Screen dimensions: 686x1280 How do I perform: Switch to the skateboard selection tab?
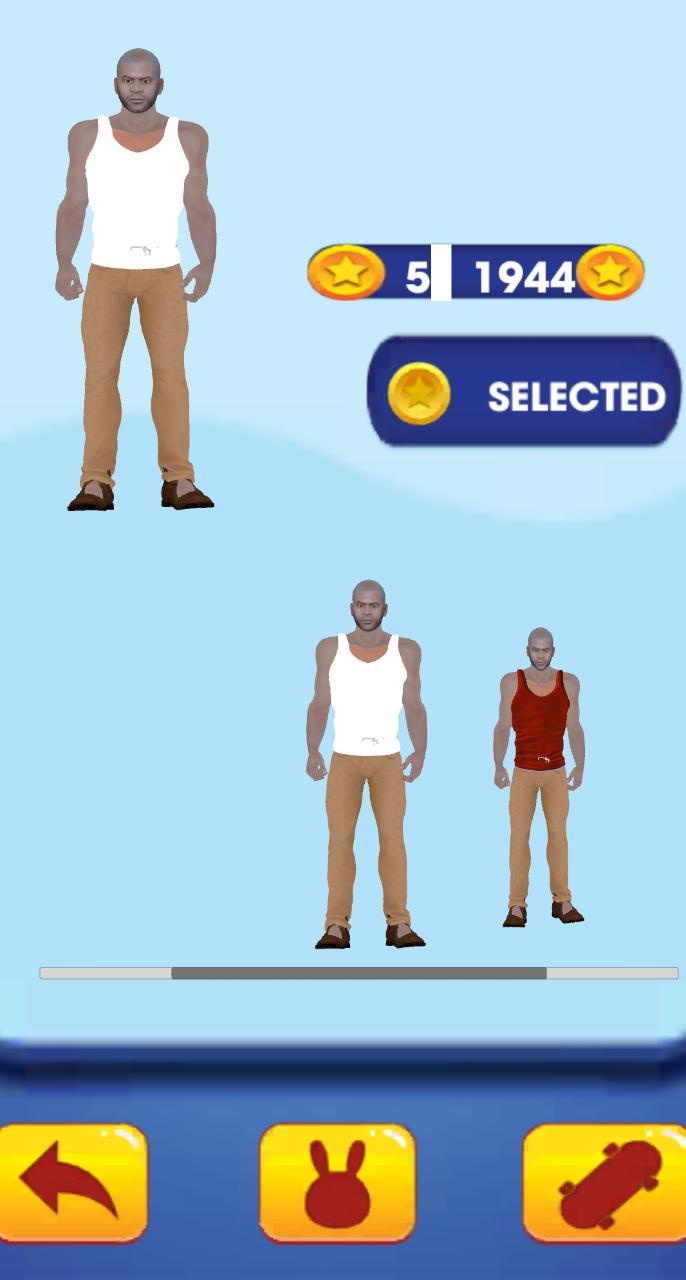click(606, 1183)
